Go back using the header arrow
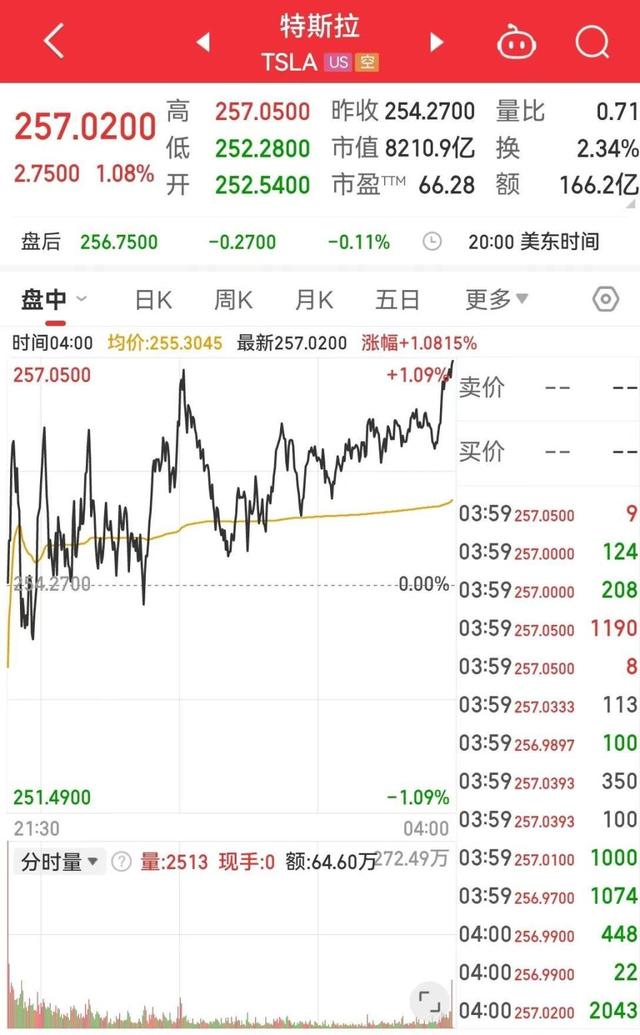The width and height of the screenshot is (640, 1035). coord(54,41)
